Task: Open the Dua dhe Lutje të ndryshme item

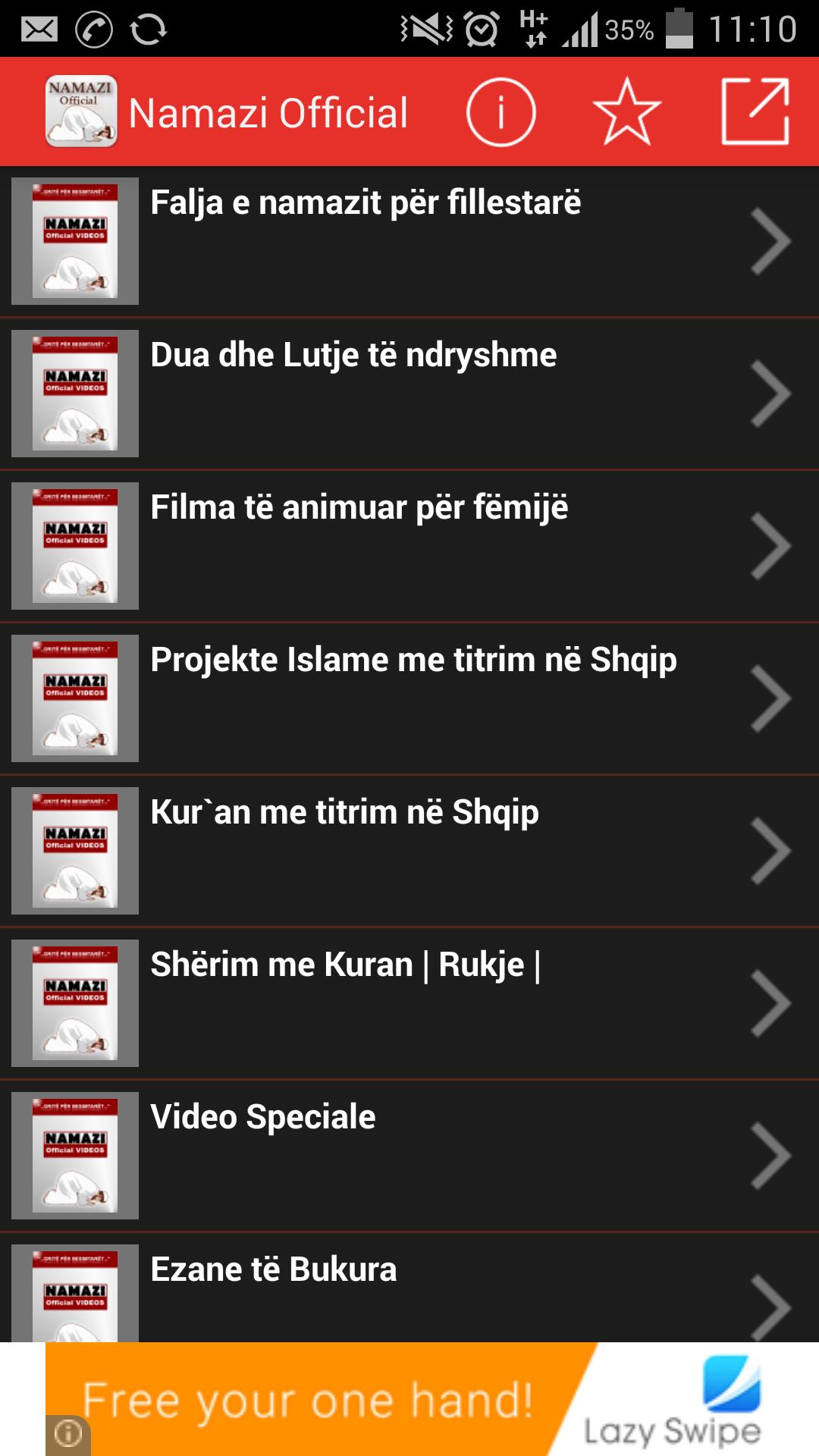Action: [409, 394]
